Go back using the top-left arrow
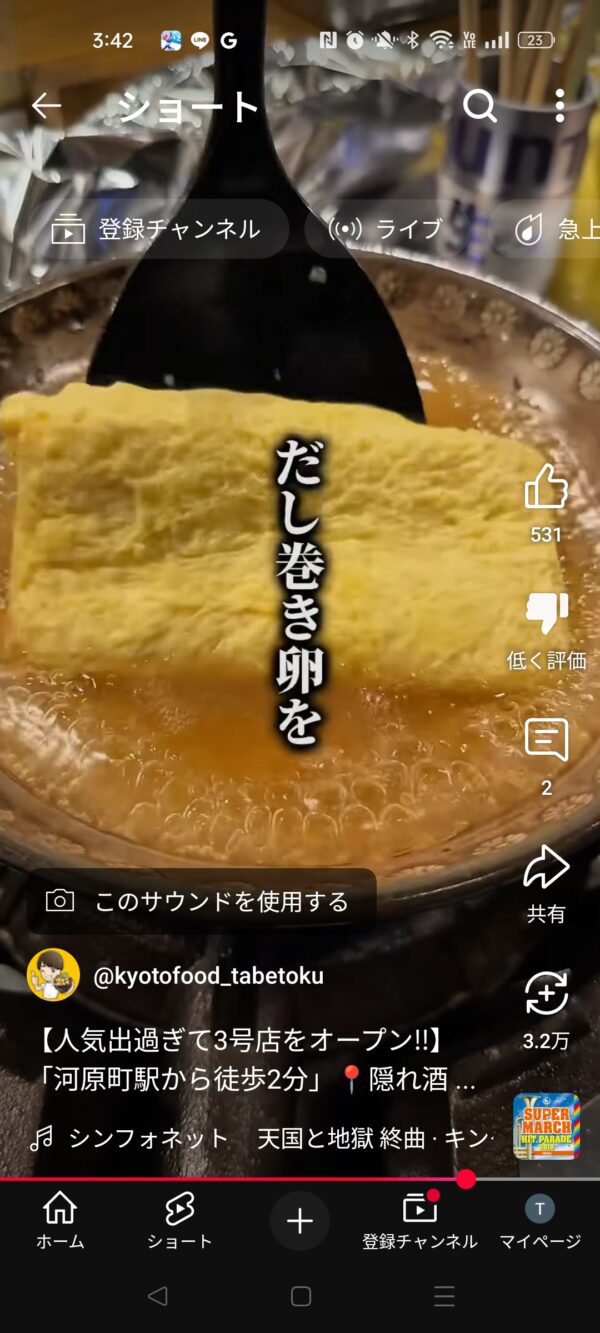Screen dimensions: 600x1333 point(46,106)
